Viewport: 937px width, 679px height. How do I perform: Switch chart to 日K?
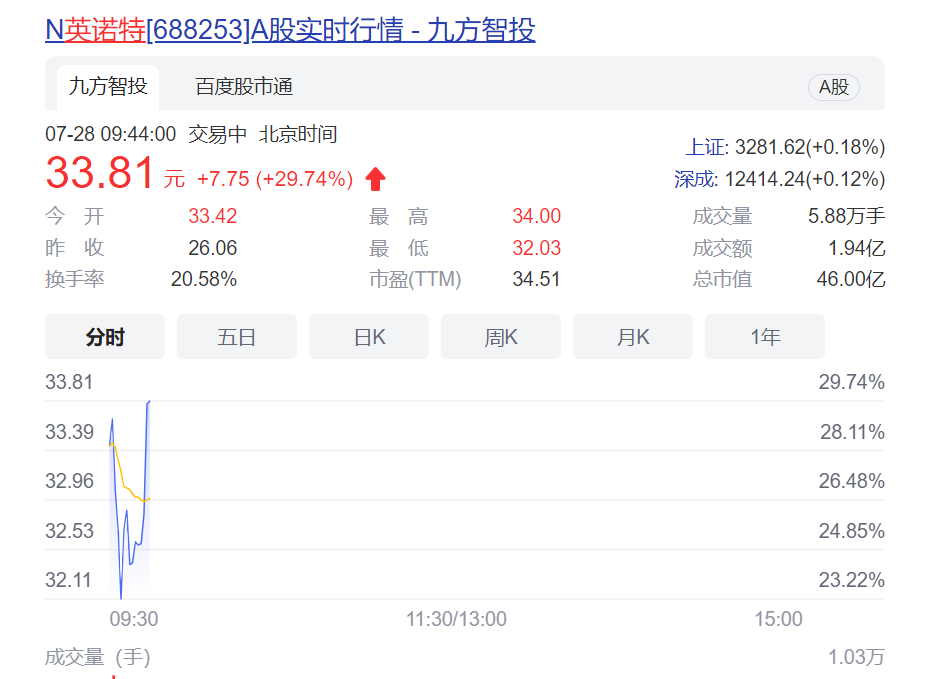[369, 337]
